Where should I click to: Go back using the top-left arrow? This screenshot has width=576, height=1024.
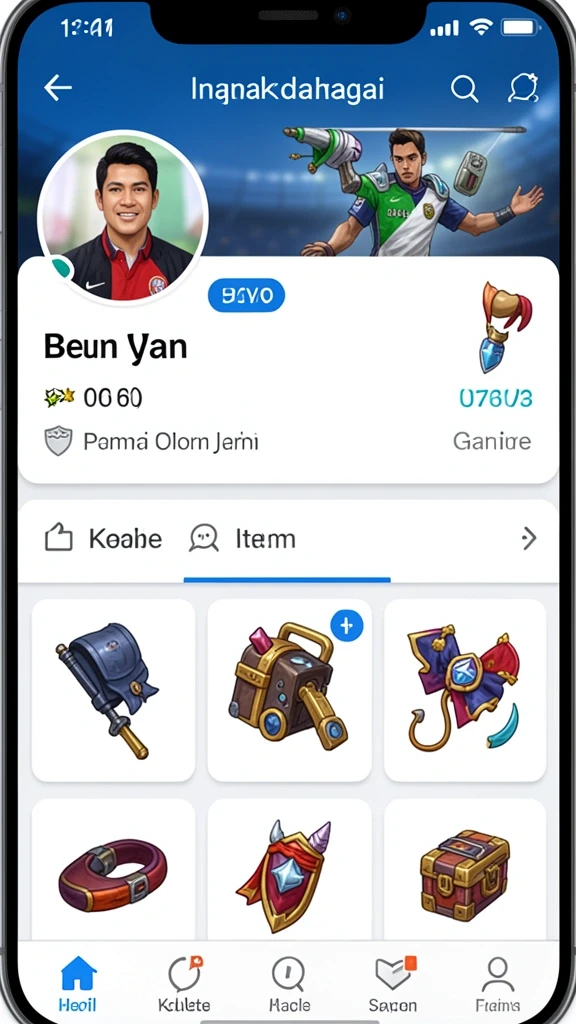coord(57,88)
